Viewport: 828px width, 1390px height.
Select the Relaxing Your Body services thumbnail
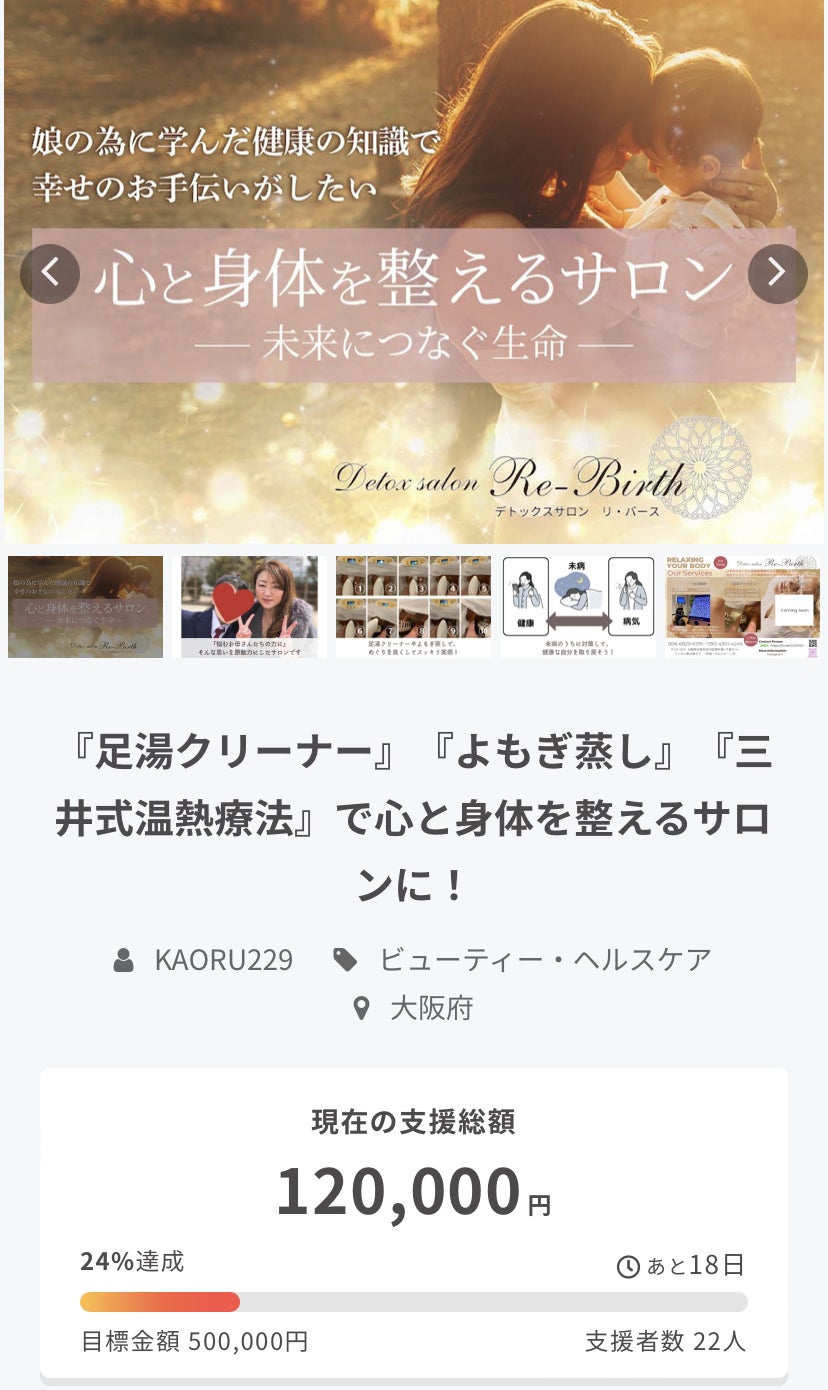(743, 607)
